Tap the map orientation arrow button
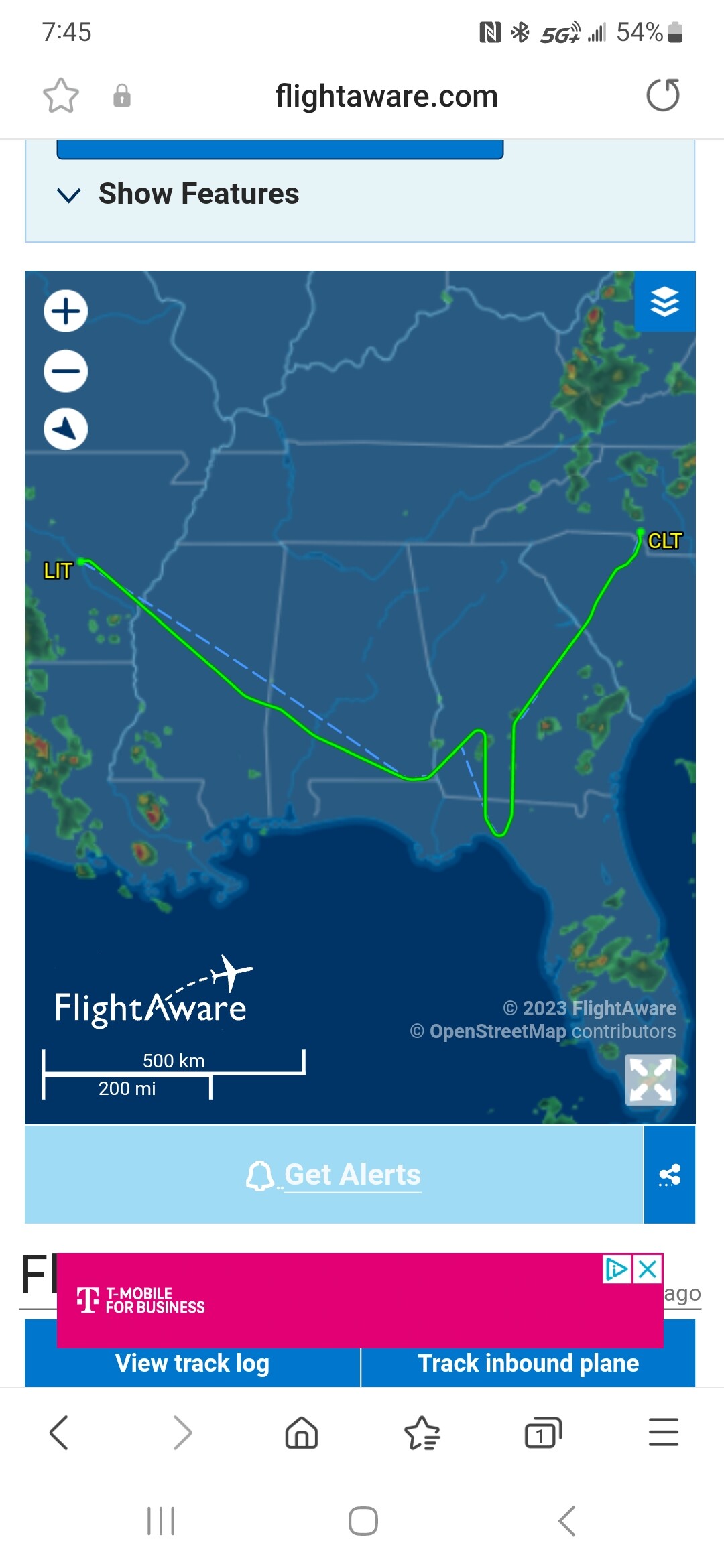The image size is (724, 1568). coord(66,429)
